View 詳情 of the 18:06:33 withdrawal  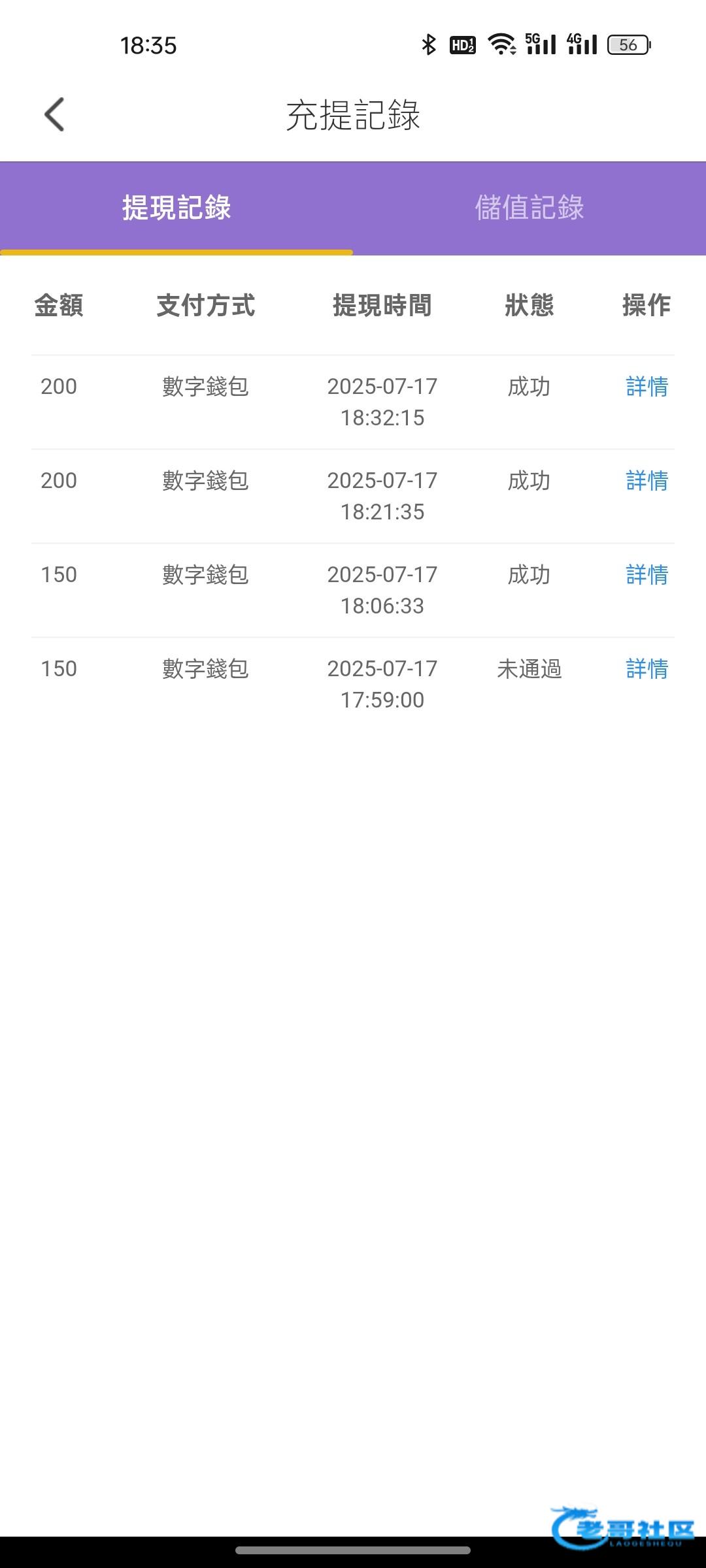tap(647, 574)
